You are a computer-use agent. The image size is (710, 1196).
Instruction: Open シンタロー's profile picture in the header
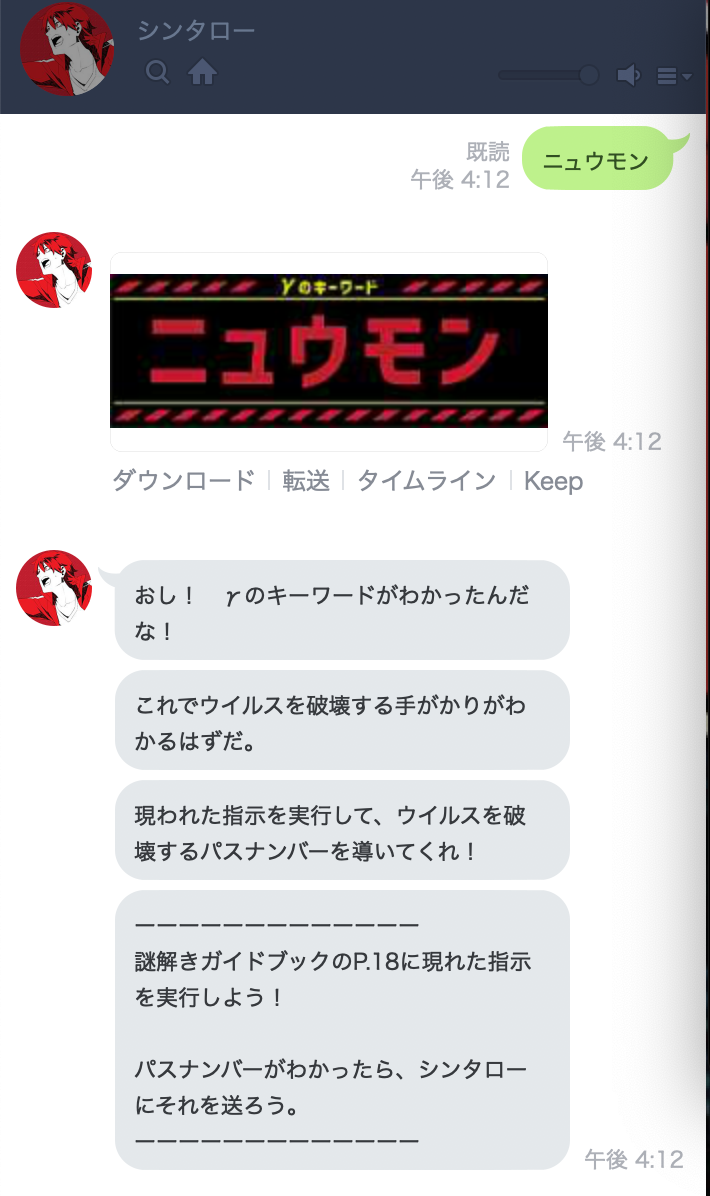(x=67, y=50)
